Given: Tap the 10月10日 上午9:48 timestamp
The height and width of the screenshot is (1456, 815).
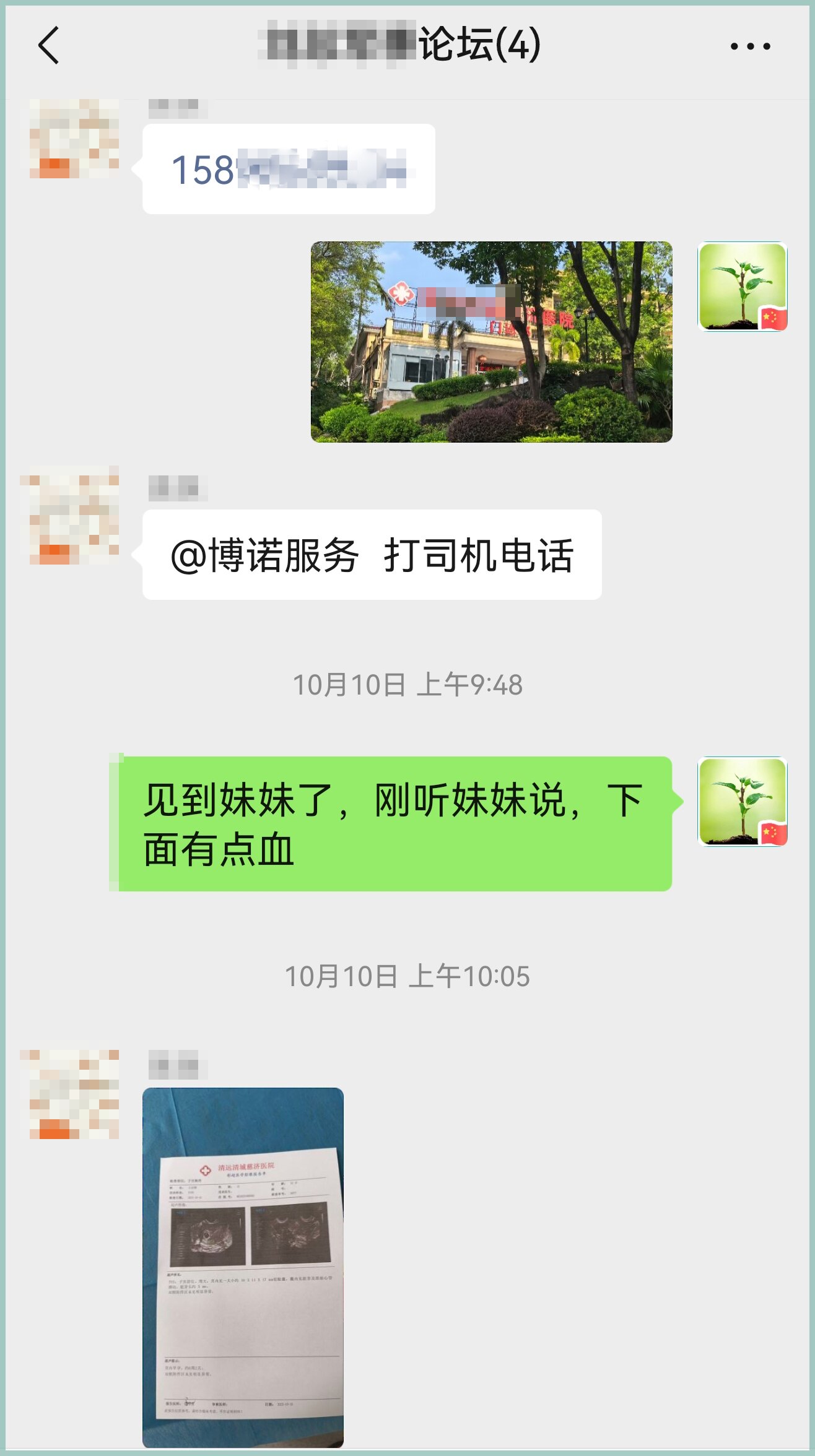Looking at the screenshot, I should coord(407,685).
